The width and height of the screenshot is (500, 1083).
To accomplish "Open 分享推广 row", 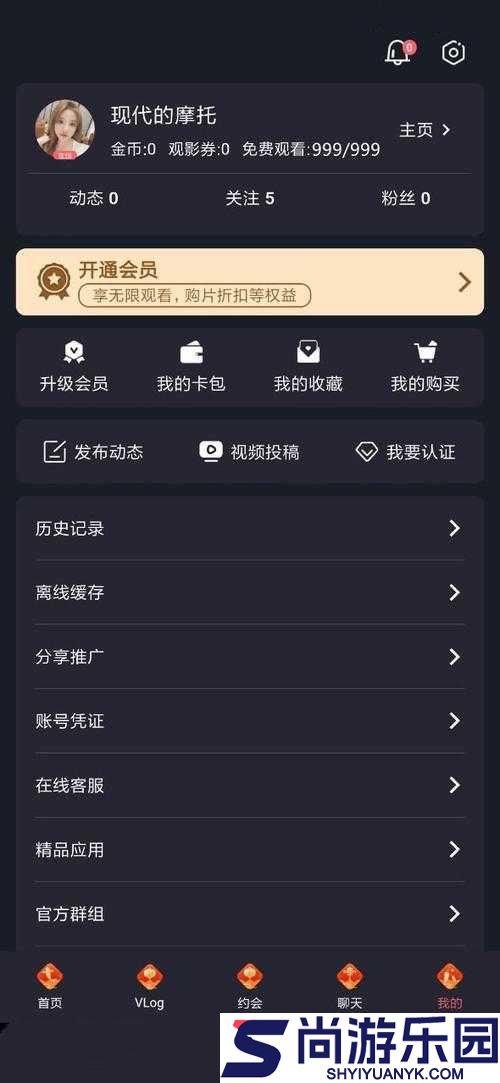I will tap(250, 657).
